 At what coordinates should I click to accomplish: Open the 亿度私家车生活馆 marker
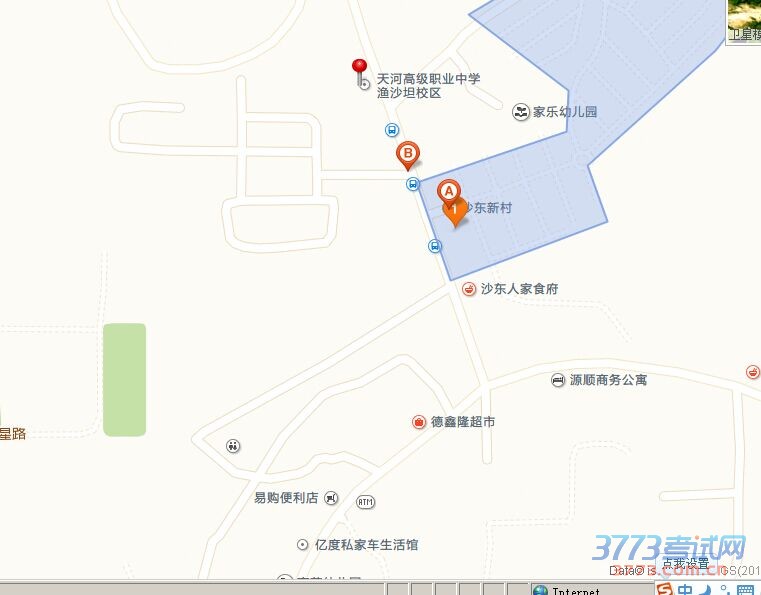point(303,545)
